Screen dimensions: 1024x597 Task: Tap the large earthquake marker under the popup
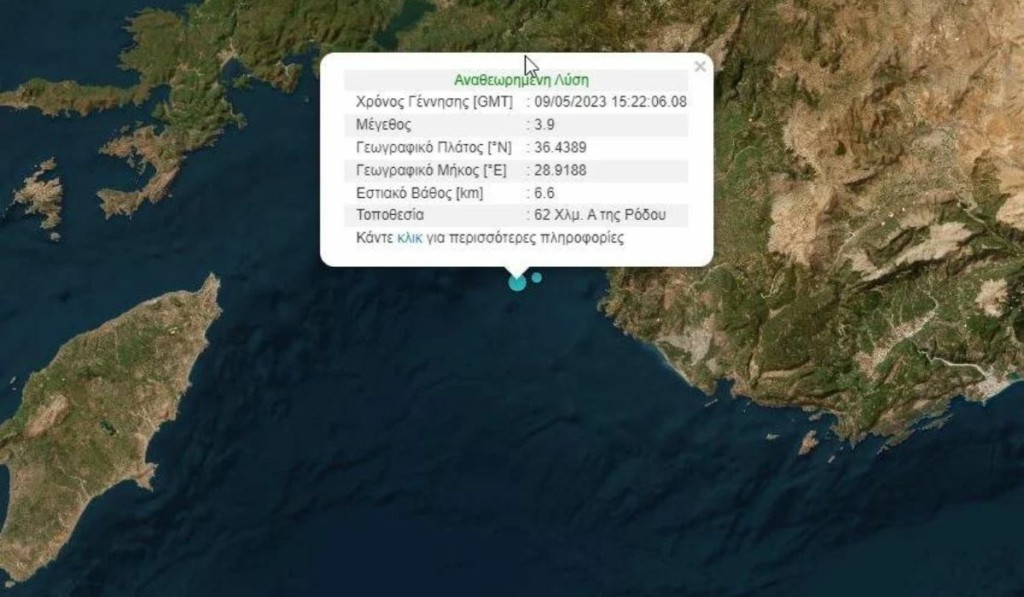[517, 283]
